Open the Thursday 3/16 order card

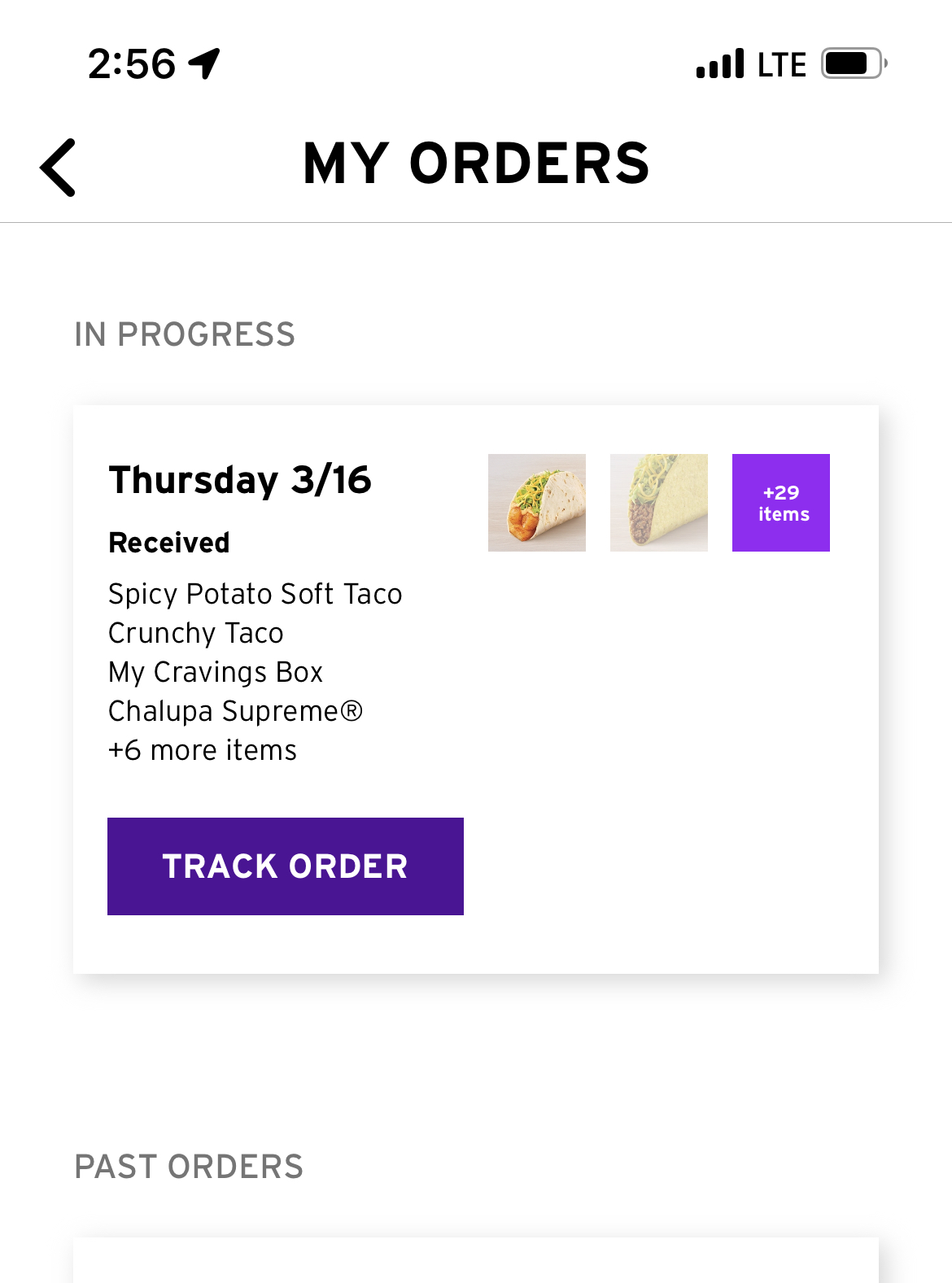(x=241, y=480)
